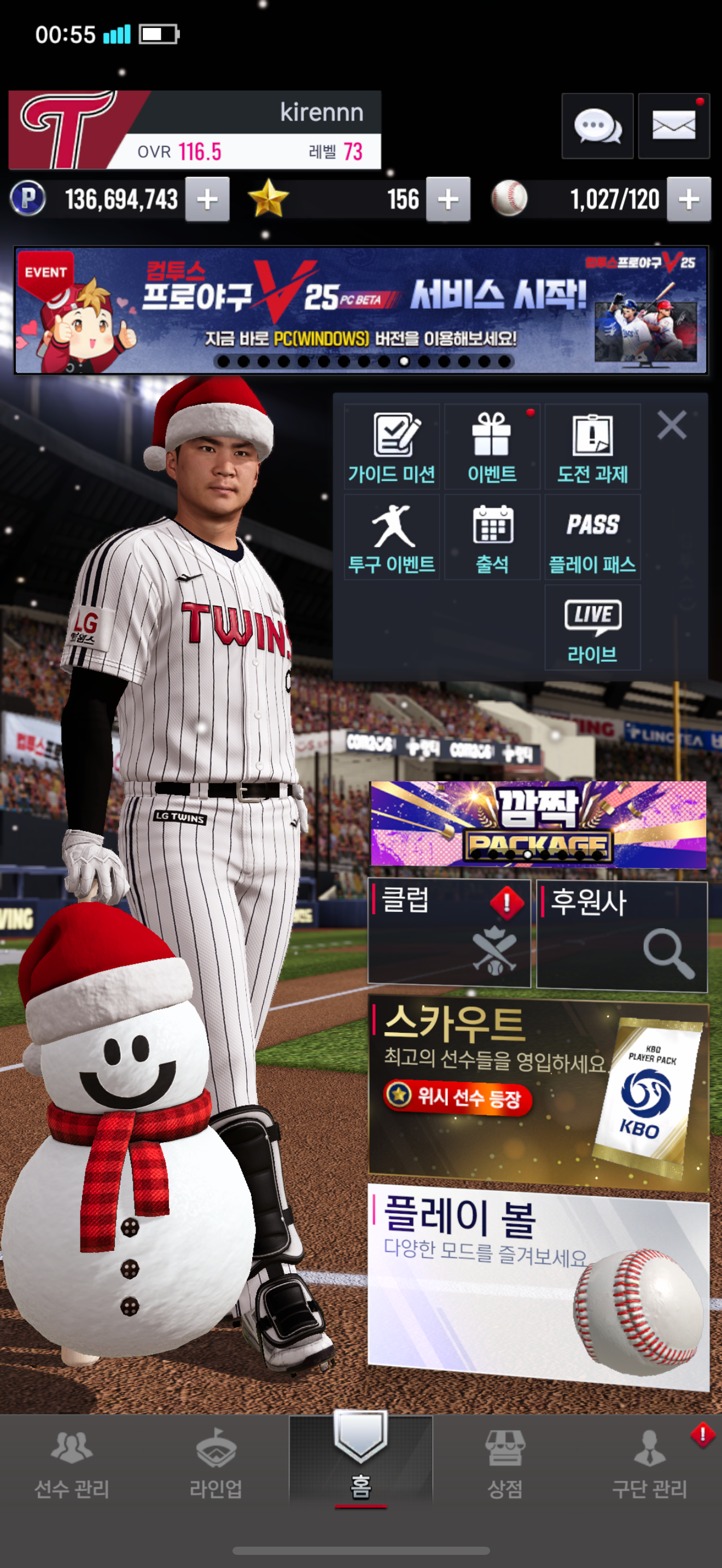722x1568 pixels.
Task: Open 라이브 live menu
Action: tap(592, 628)
